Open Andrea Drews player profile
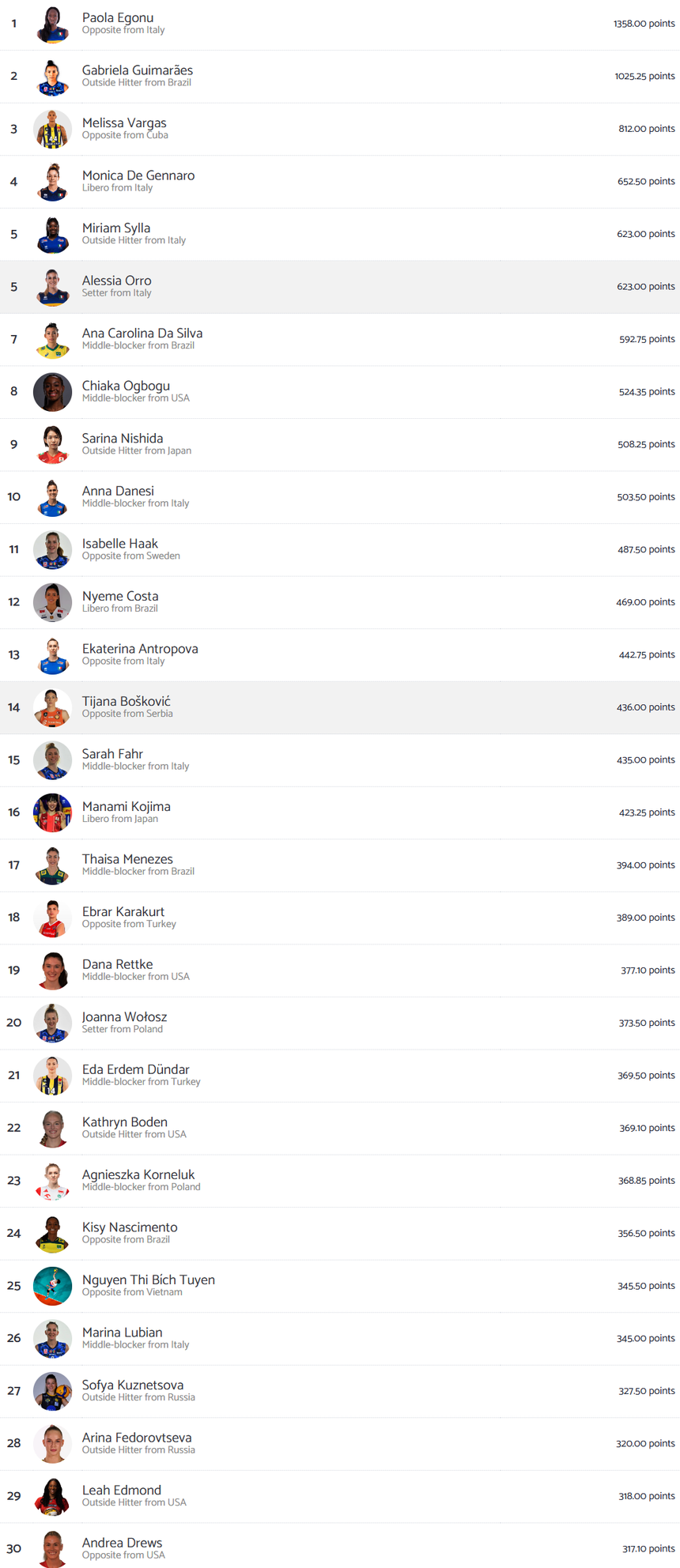 (x=122, y=1543)
